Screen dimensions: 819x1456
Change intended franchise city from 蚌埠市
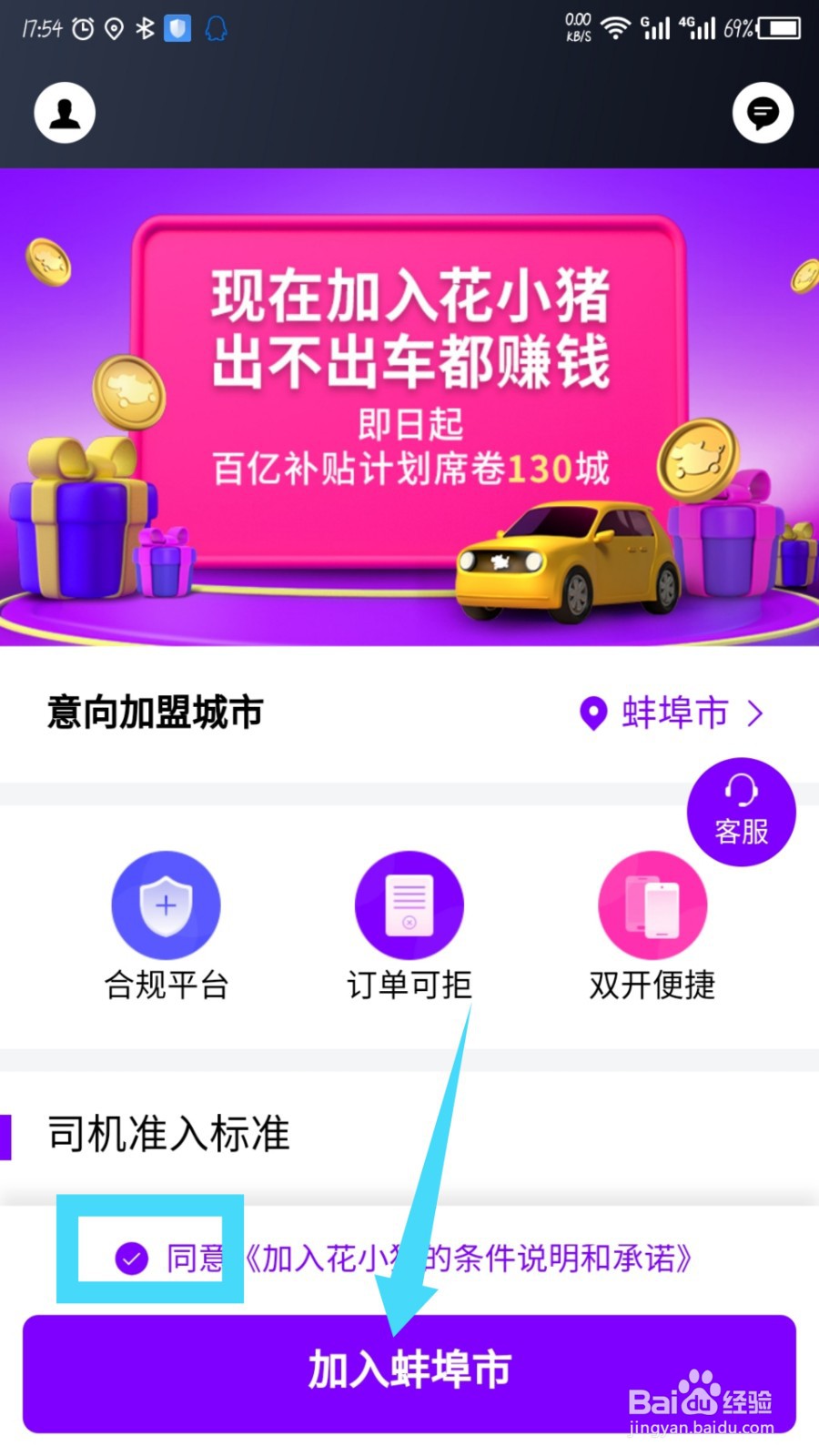tap(673, 713)
